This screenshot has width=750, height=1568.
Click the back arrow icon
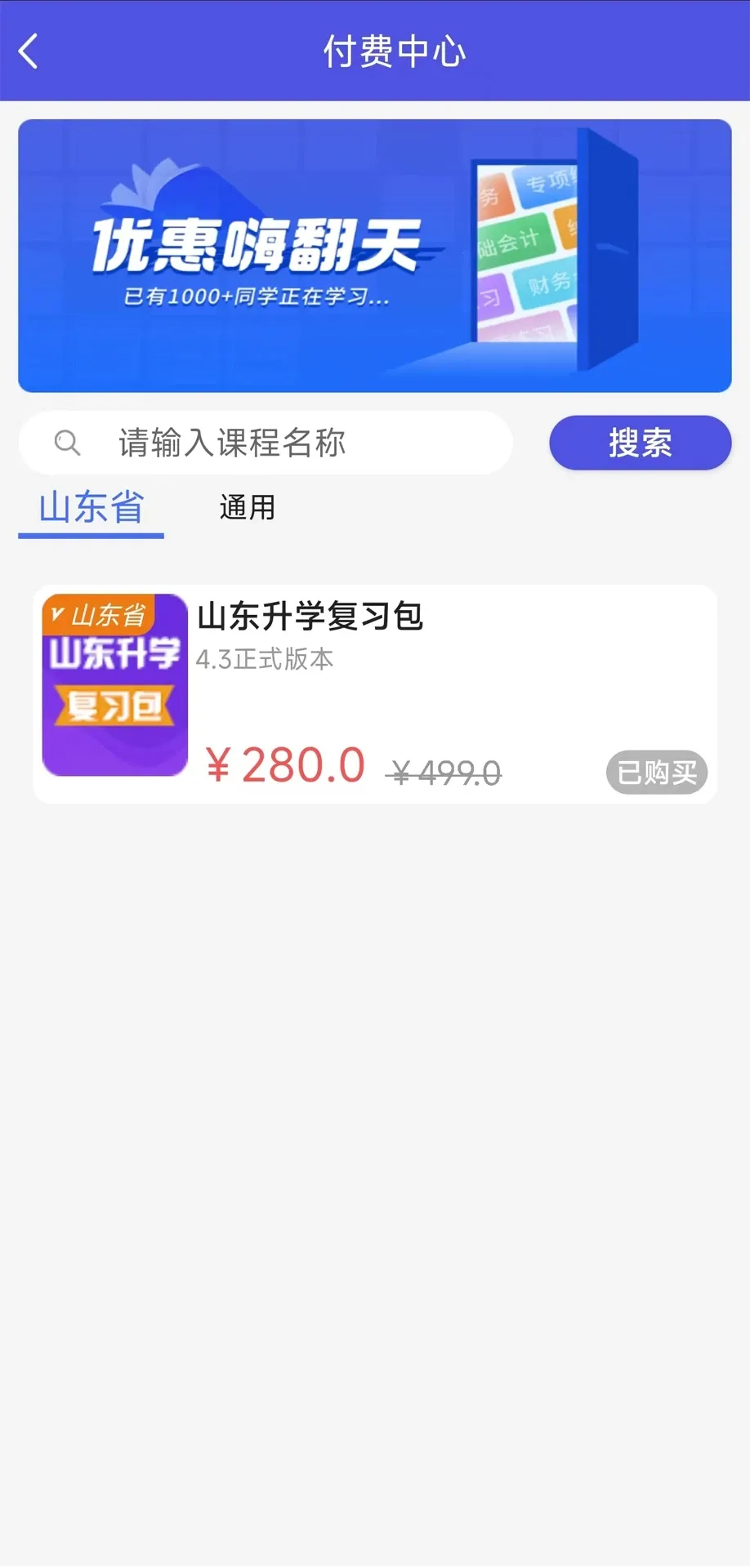pyautogui.click(x=27, y=51)
